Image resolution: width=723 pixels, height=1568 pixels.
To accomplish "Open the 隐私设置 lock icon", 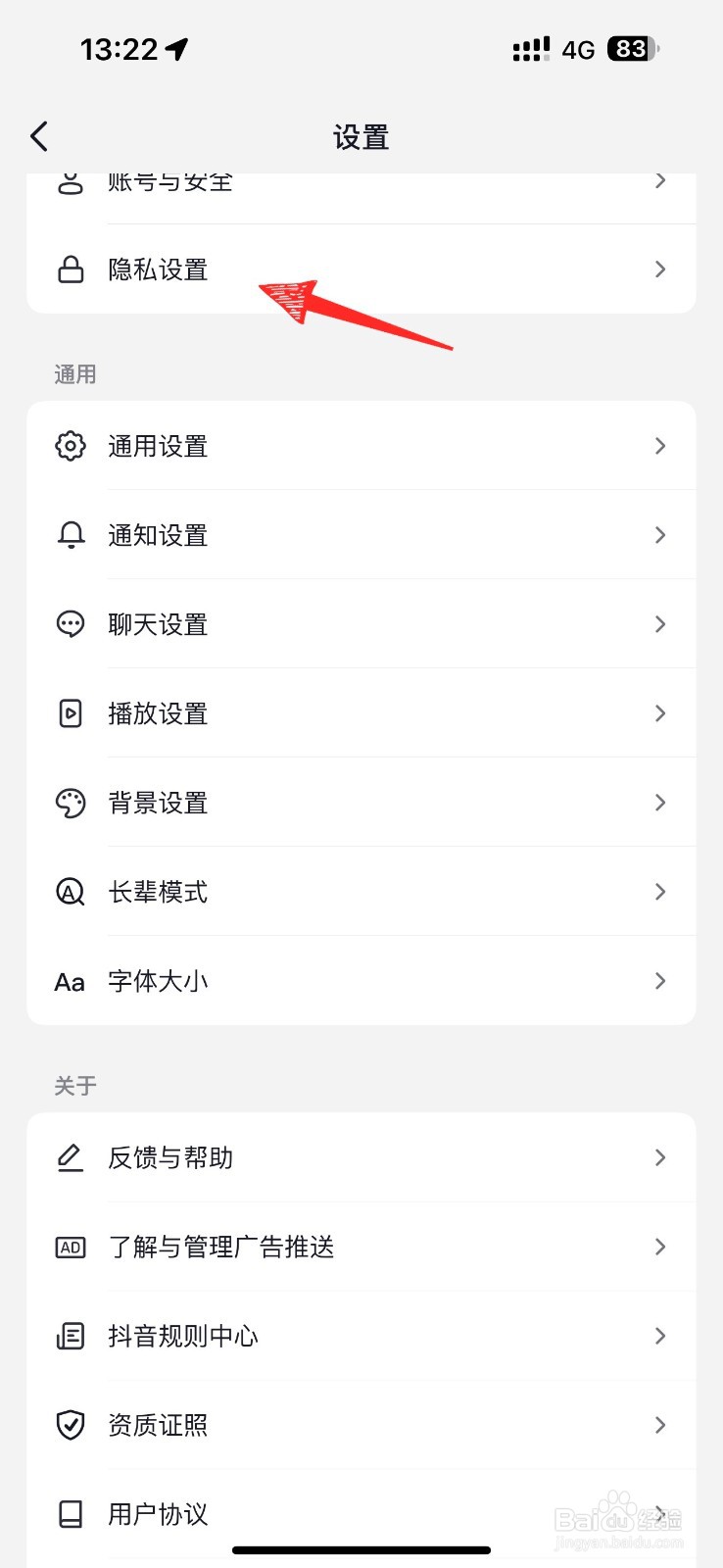I will (x=70, y=269).
